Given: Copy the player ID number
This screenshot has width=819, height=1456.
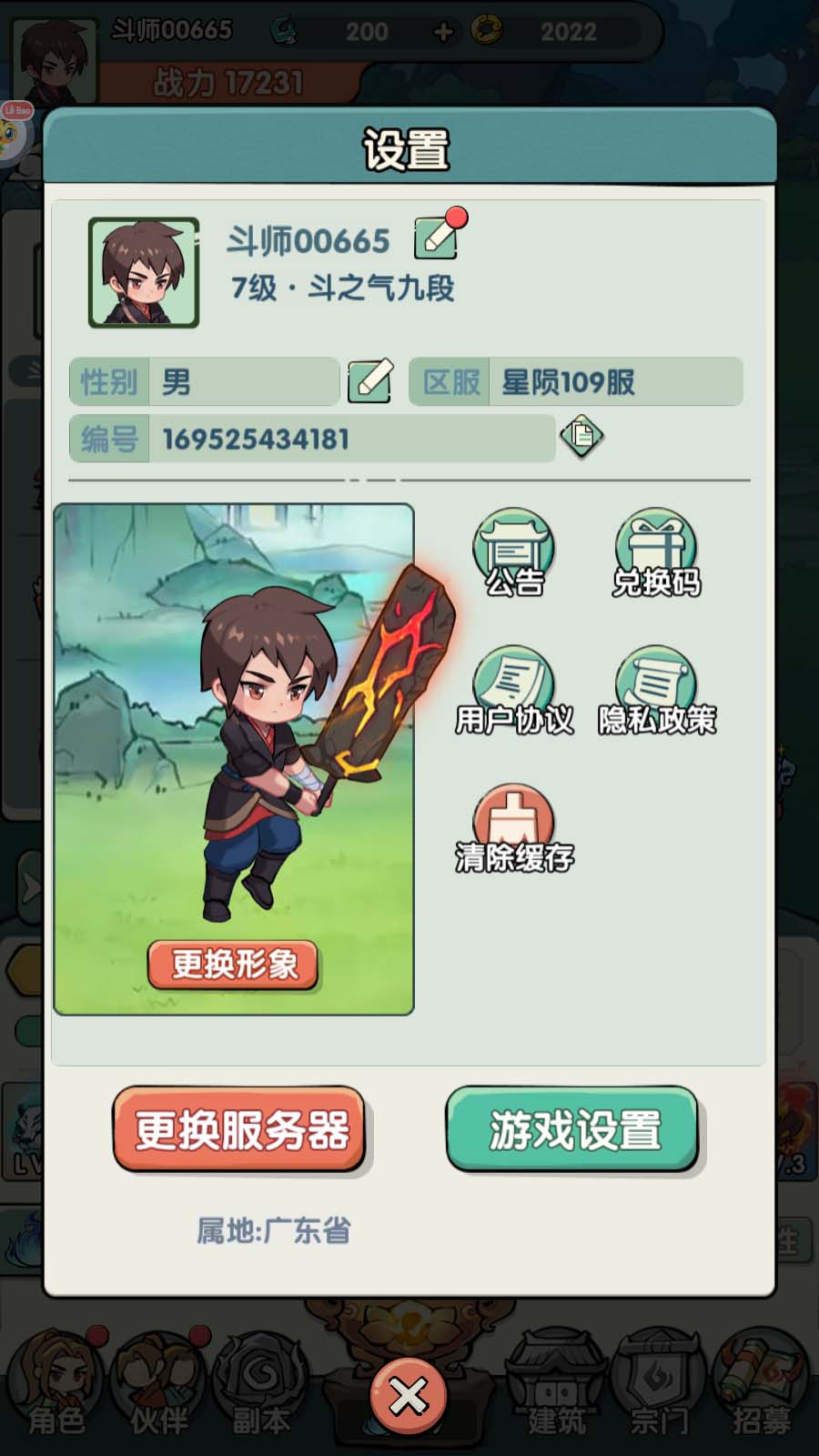Looking at the screenshot, I should [581, 437].
